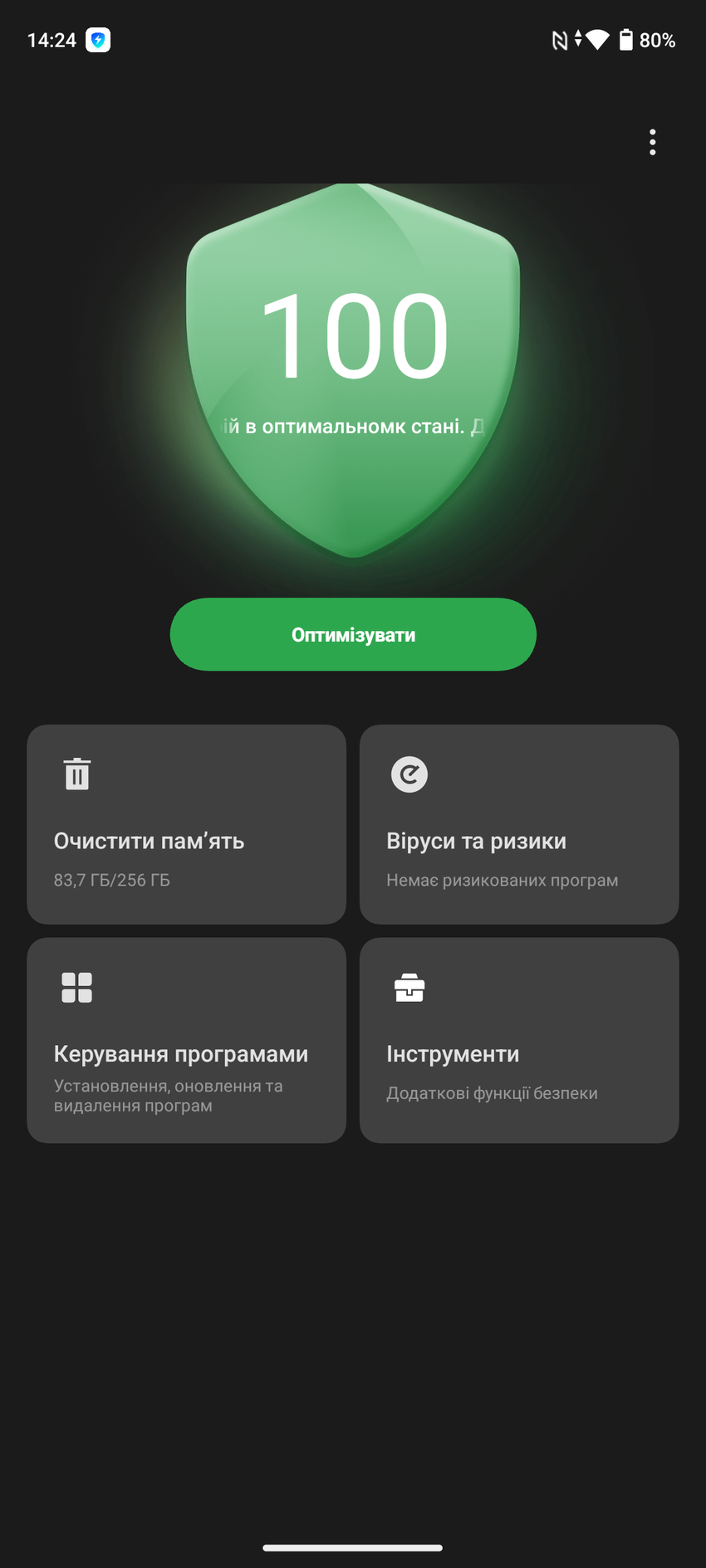Viewport: 706px width, 1568px height.
Task: Open the Інструменти card
Action: (518, 1039)
